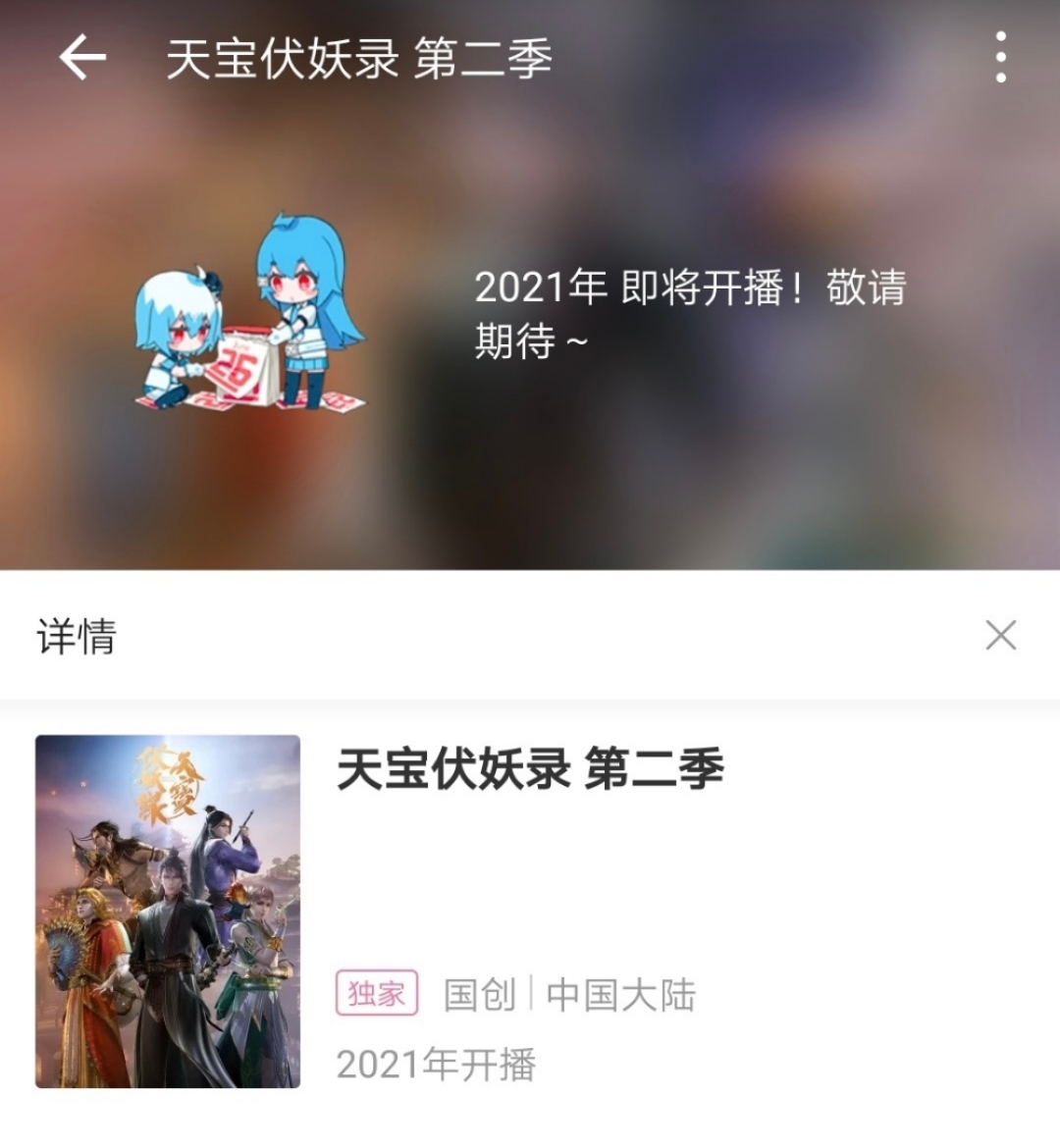This screenshot has height=1148, width=1060.
Task: Open the 中国大陆 region link
Action: (620, 994)
